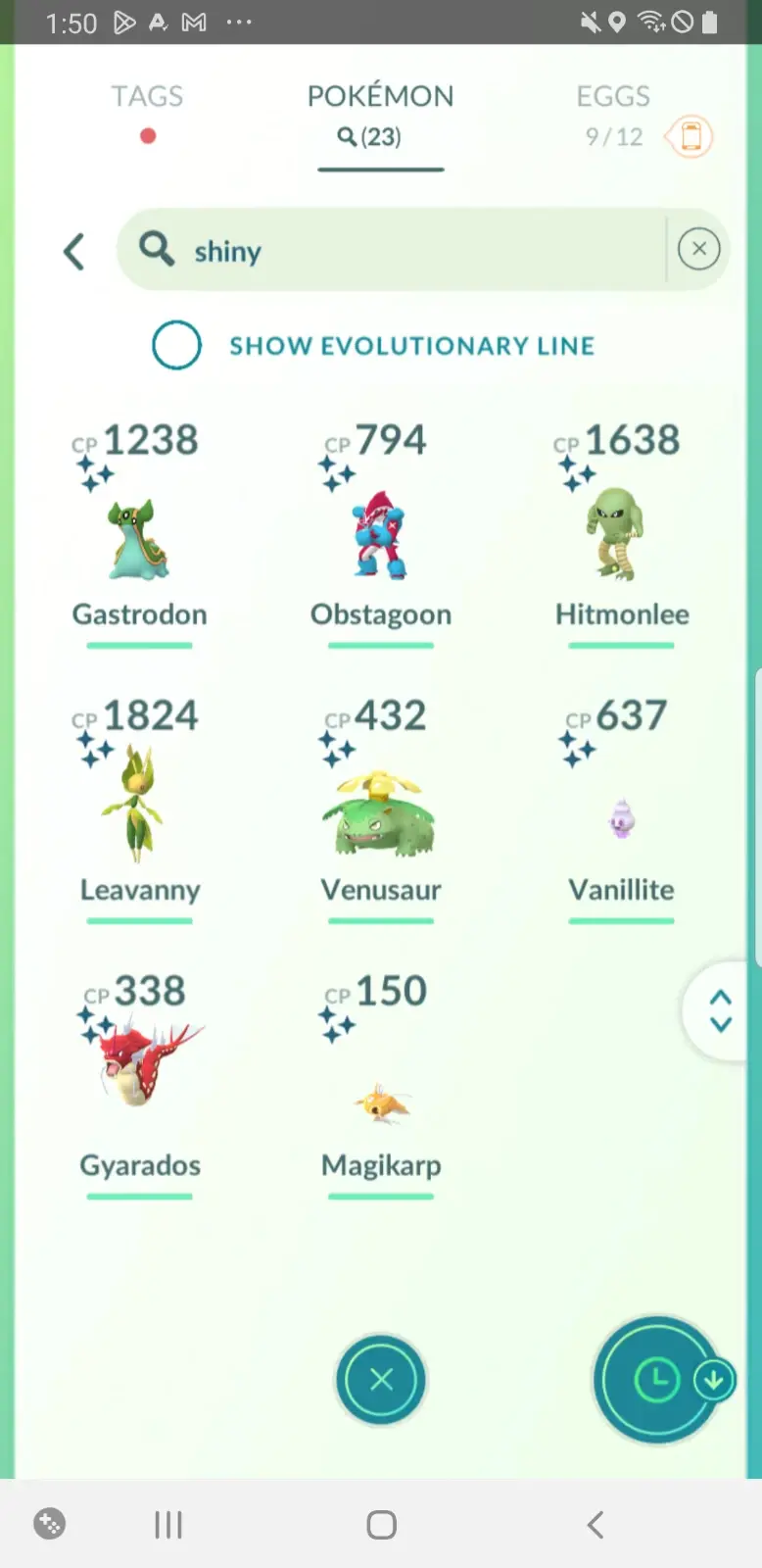Image resolution: width=762 pixels, height=1568 pixels.
Task: Open the recent sort order button
Action: 656,1380
